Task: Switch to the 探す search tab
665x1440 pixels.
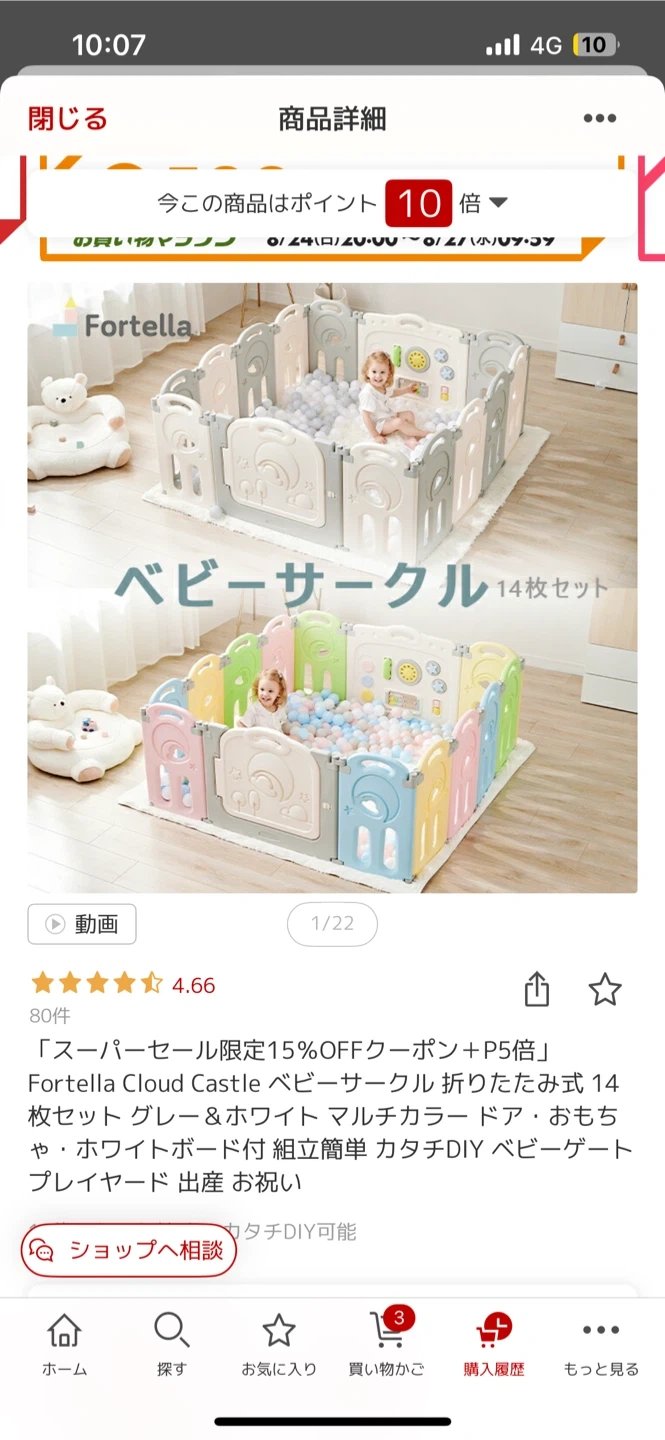Action: [x=171, y=1345]
